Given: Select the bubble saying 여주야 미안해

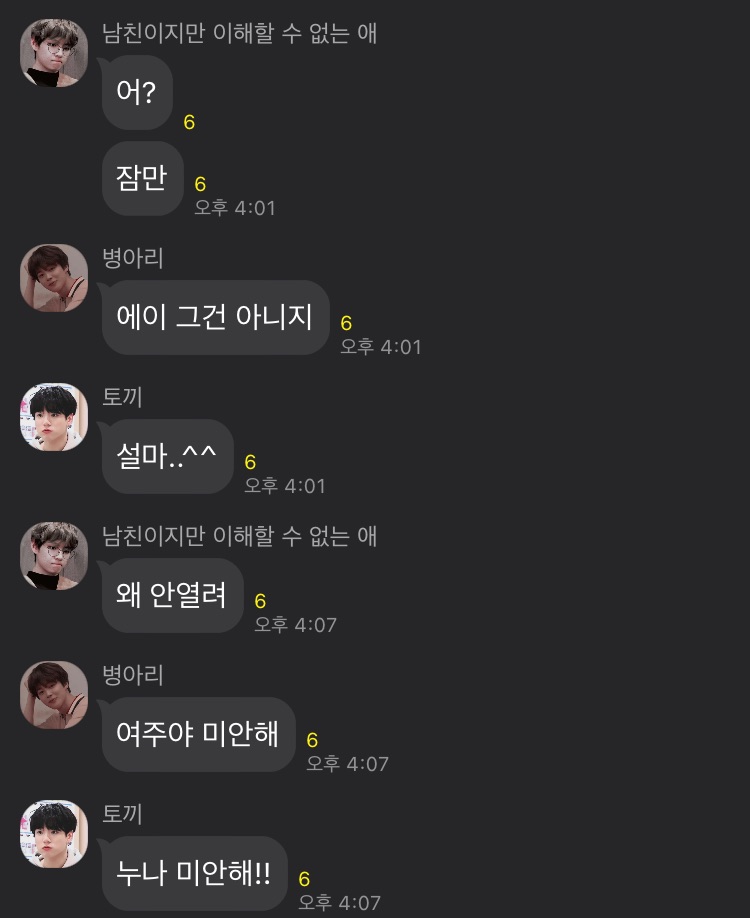Looking at the screenshot, I should (x=198, y=735).
